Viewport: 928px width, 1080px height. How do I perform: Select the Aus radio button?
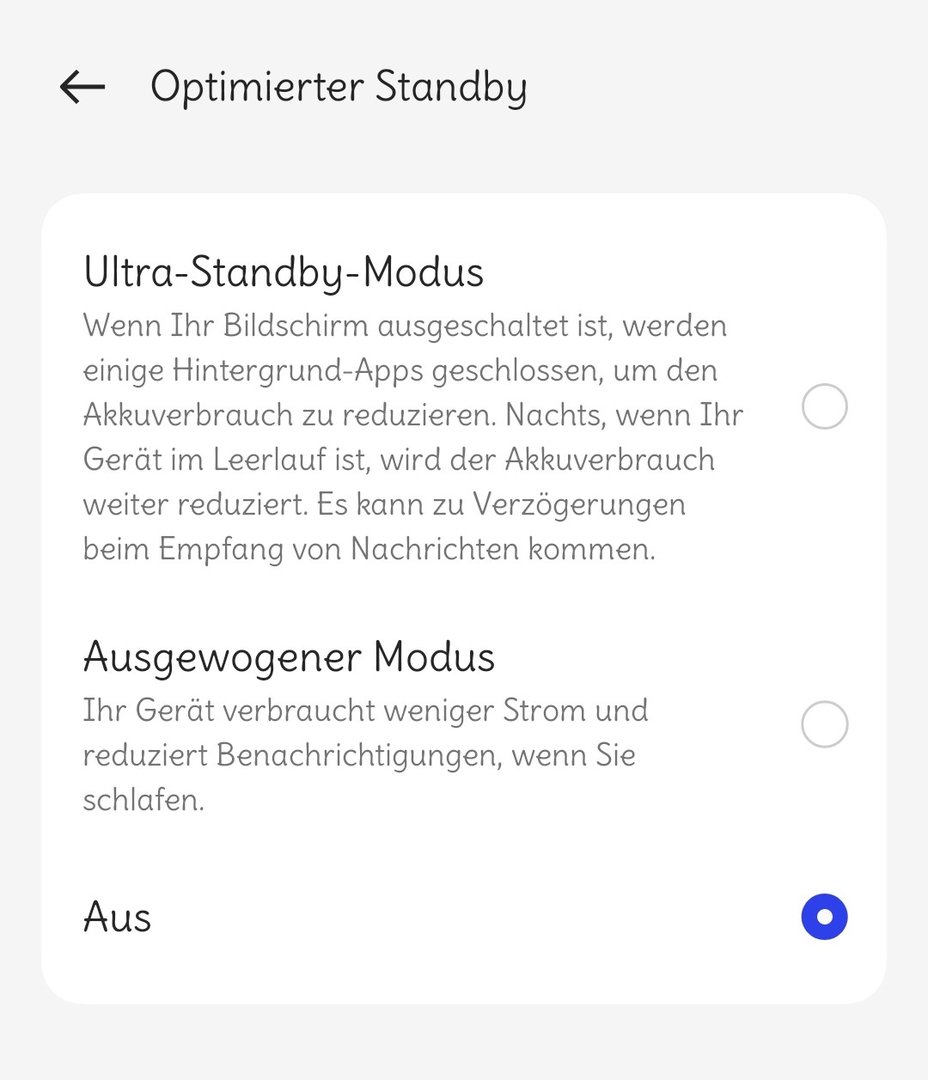click(x=824, y=917)
